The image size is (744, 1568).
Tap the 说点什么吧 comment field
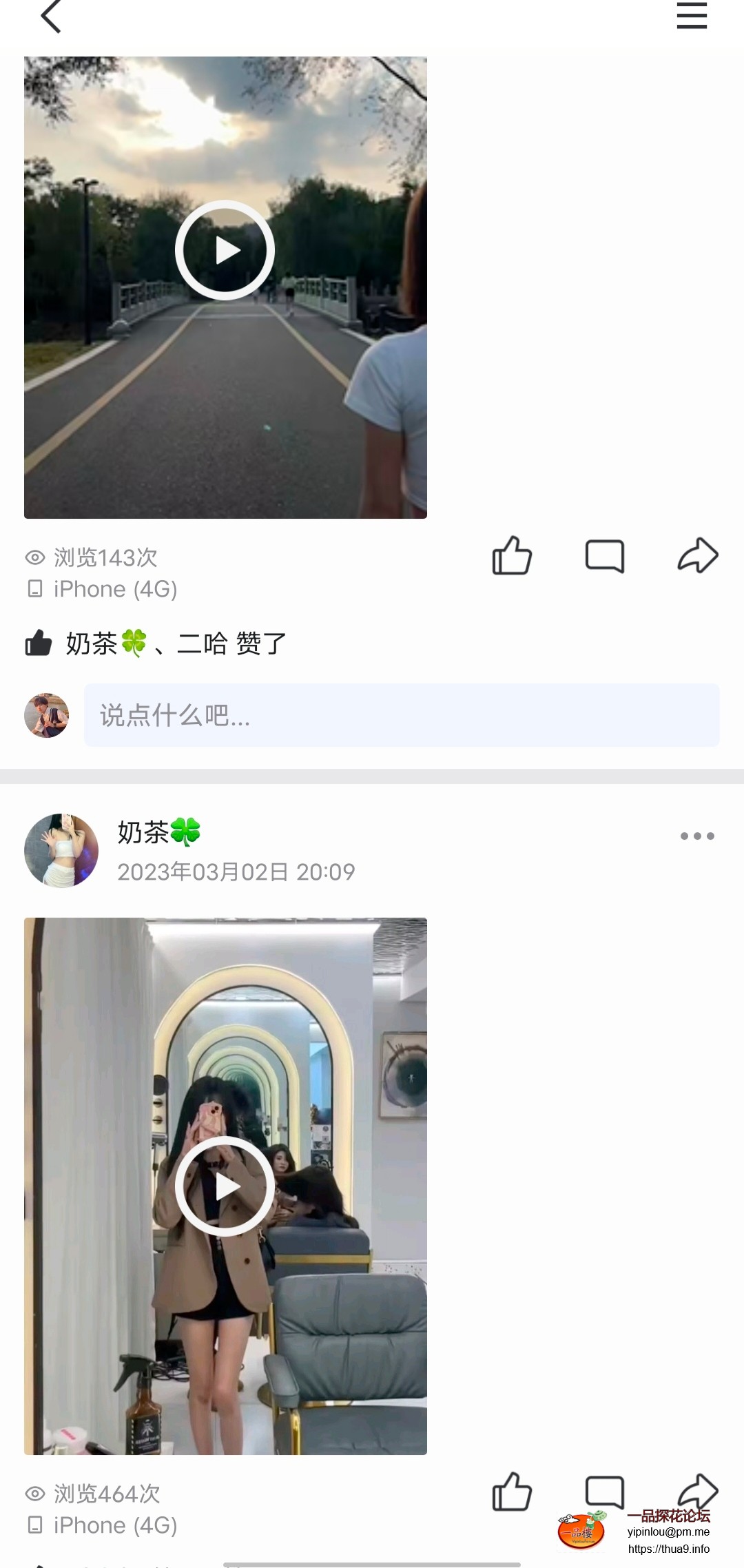point(401,715)
